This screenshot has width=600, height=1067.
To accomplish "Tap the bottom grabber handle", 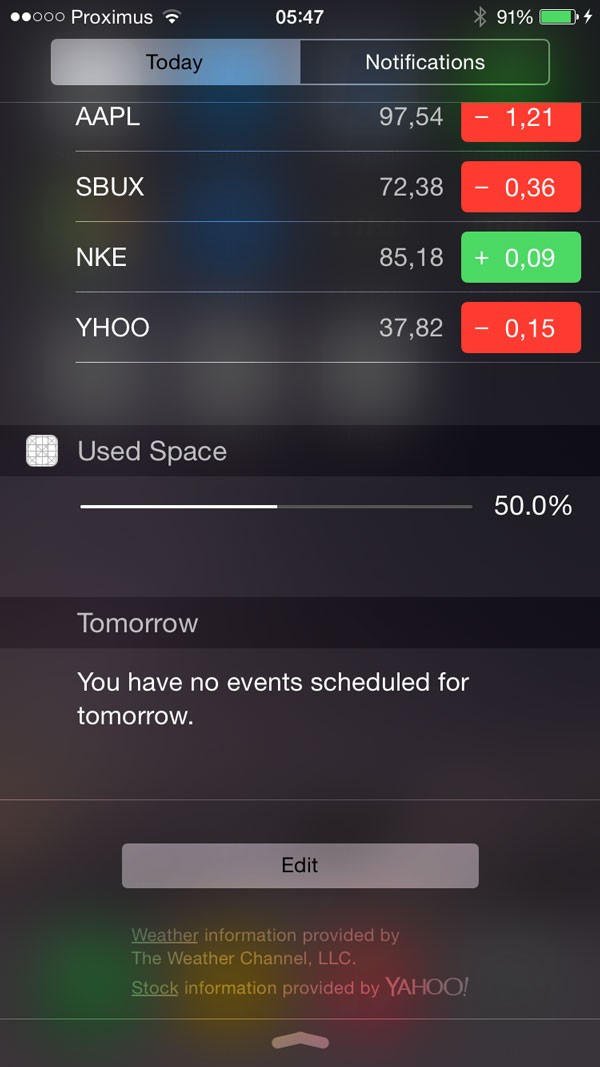I will [300, 1041].
